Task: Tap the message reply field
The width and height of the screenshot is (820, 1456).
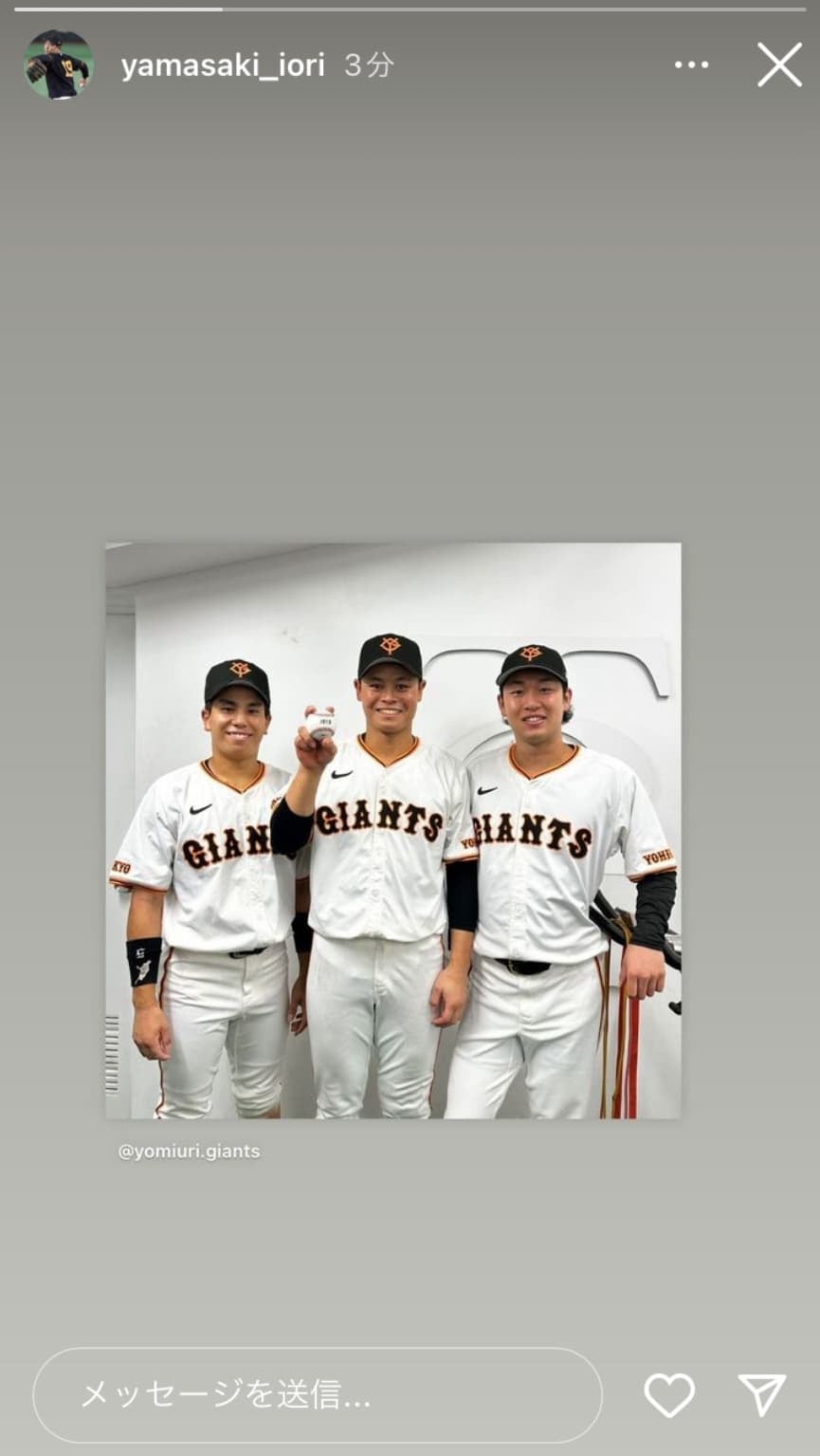Action: click(318, 1394)
